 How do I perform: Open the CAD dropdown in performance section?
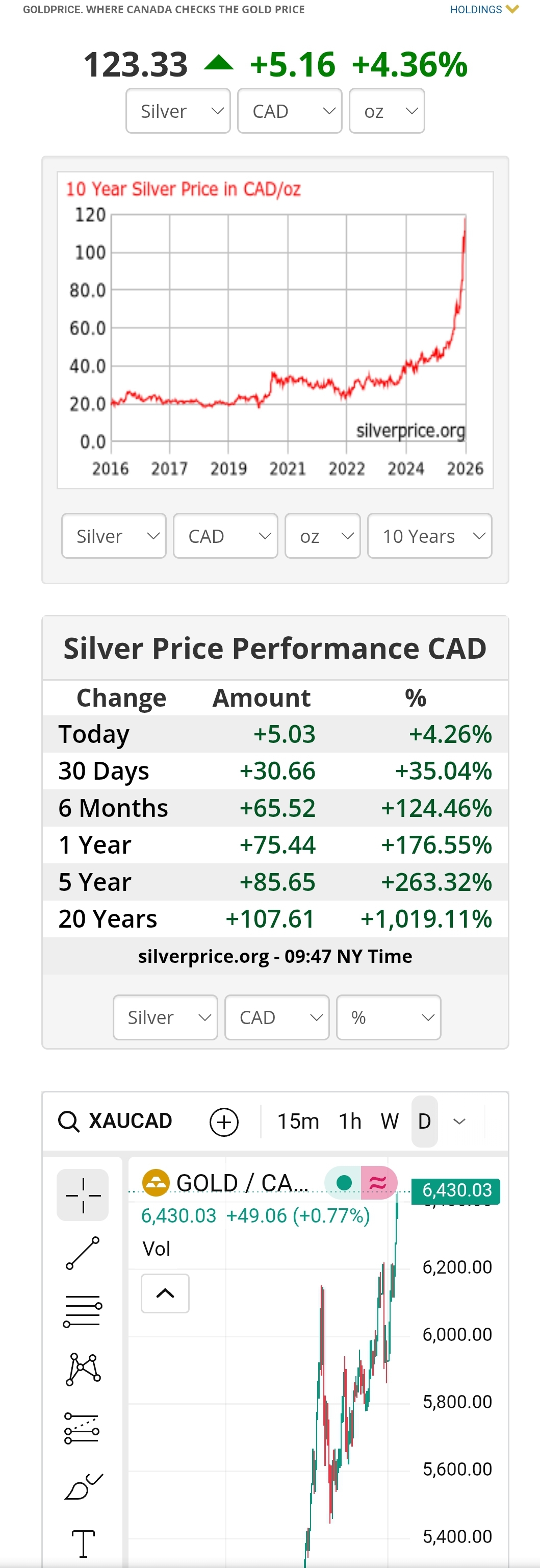coord(277,1017)
